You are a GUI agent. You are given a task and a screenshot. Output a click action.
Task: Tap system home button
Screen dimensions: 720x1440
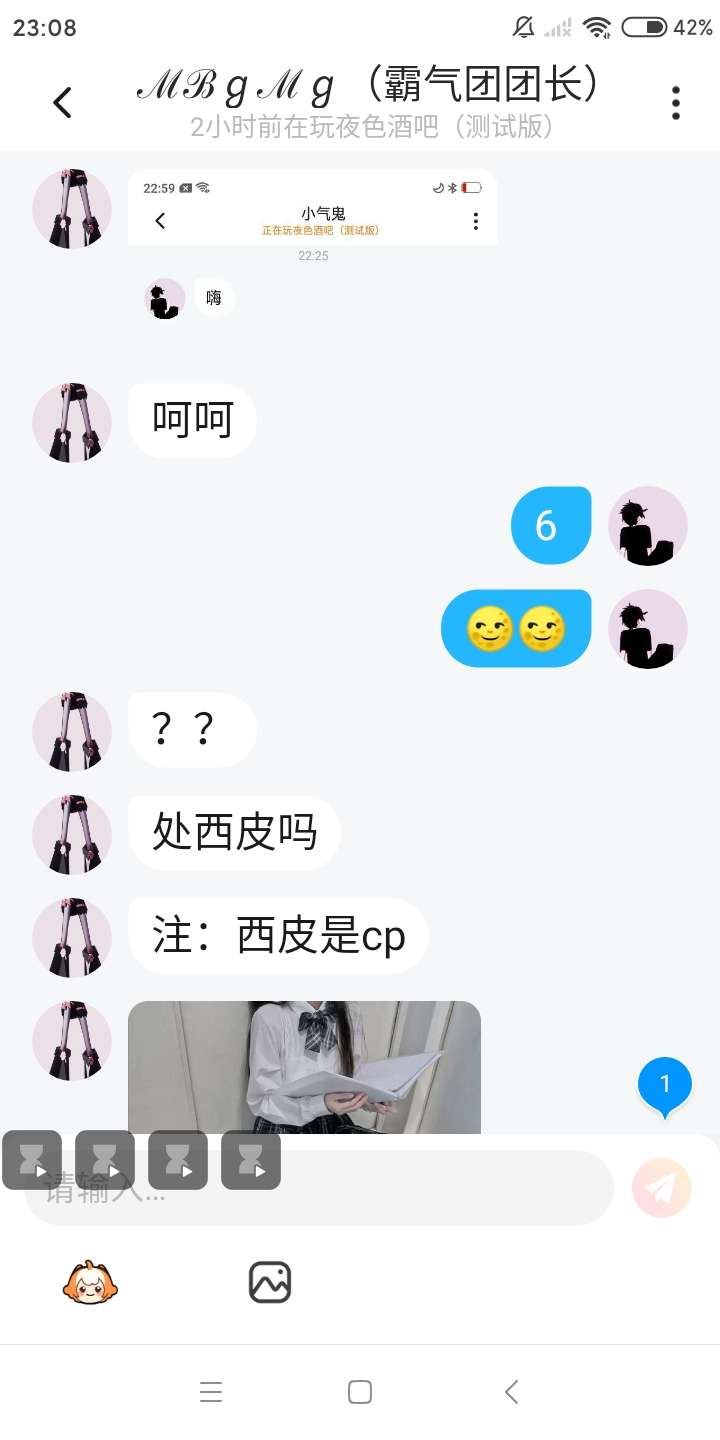click(x=360, y=1392)
